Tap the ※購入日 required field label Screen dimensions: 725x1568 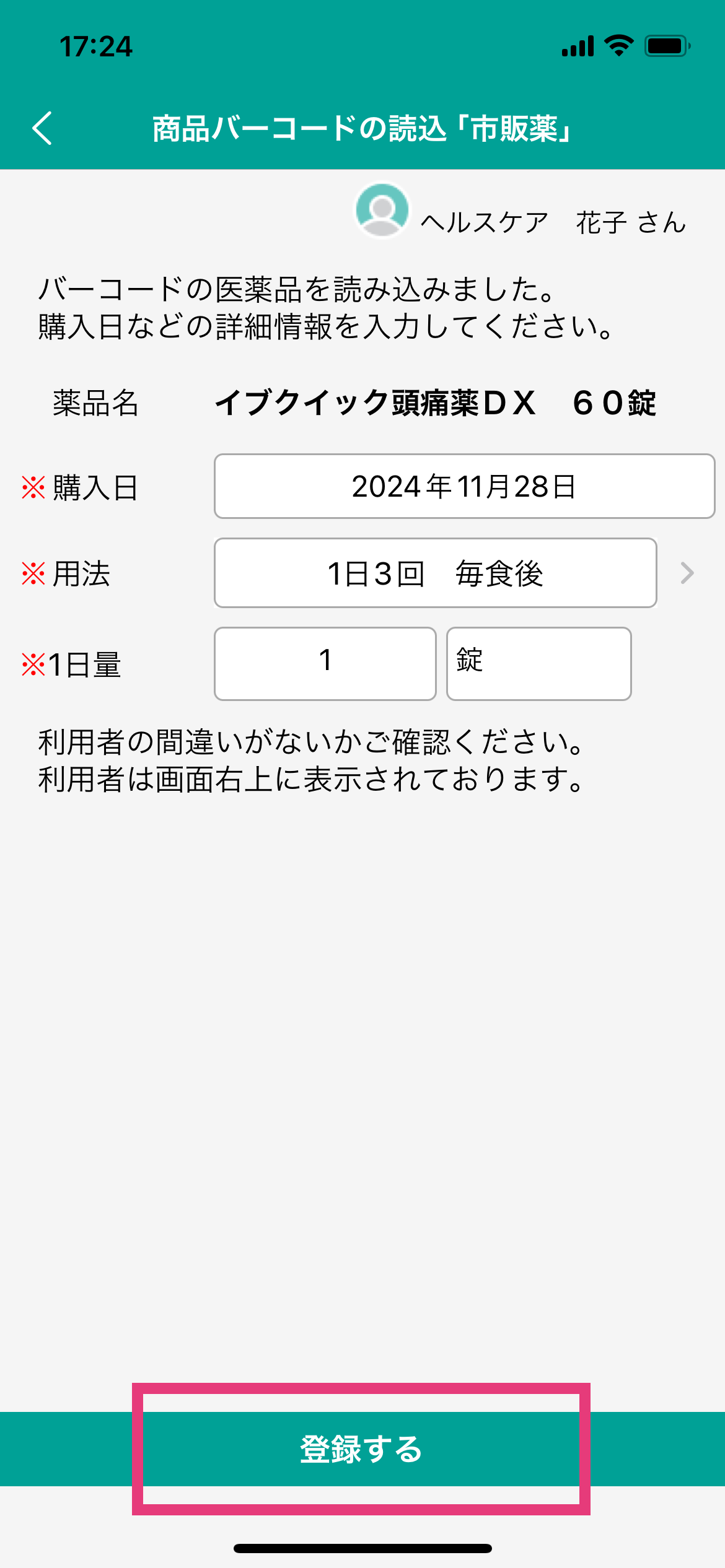81,489
